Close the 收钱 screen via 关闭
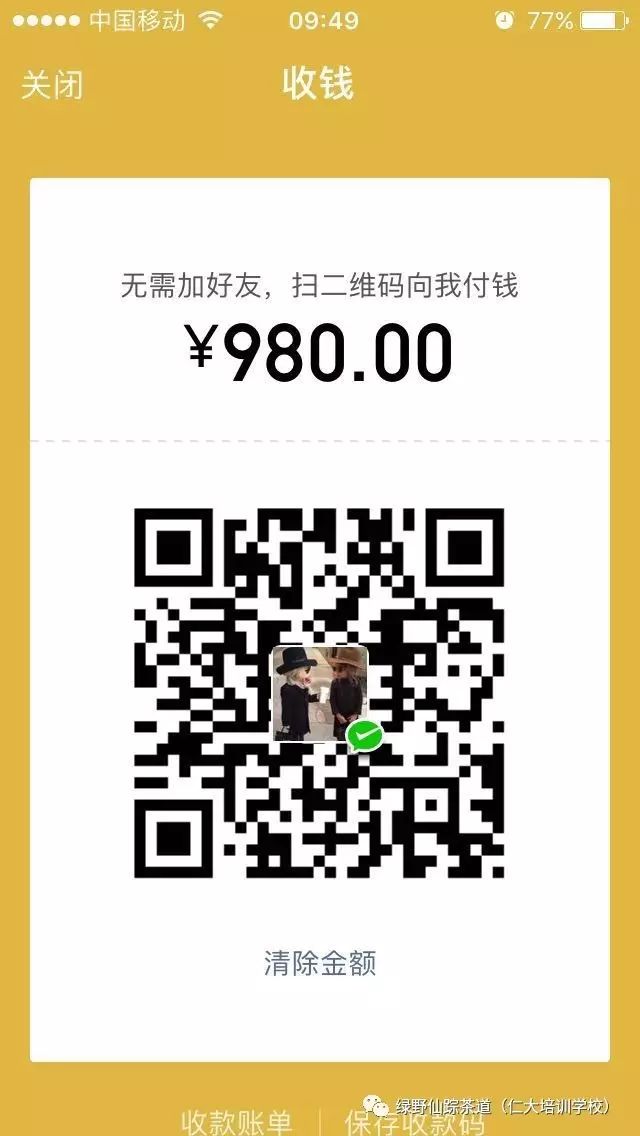640x1136 pixels. (52, 85)
